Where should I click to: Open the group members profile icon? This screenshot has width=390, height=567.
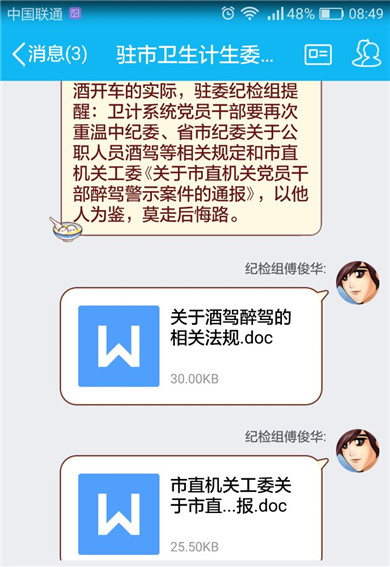click(367, 54)
